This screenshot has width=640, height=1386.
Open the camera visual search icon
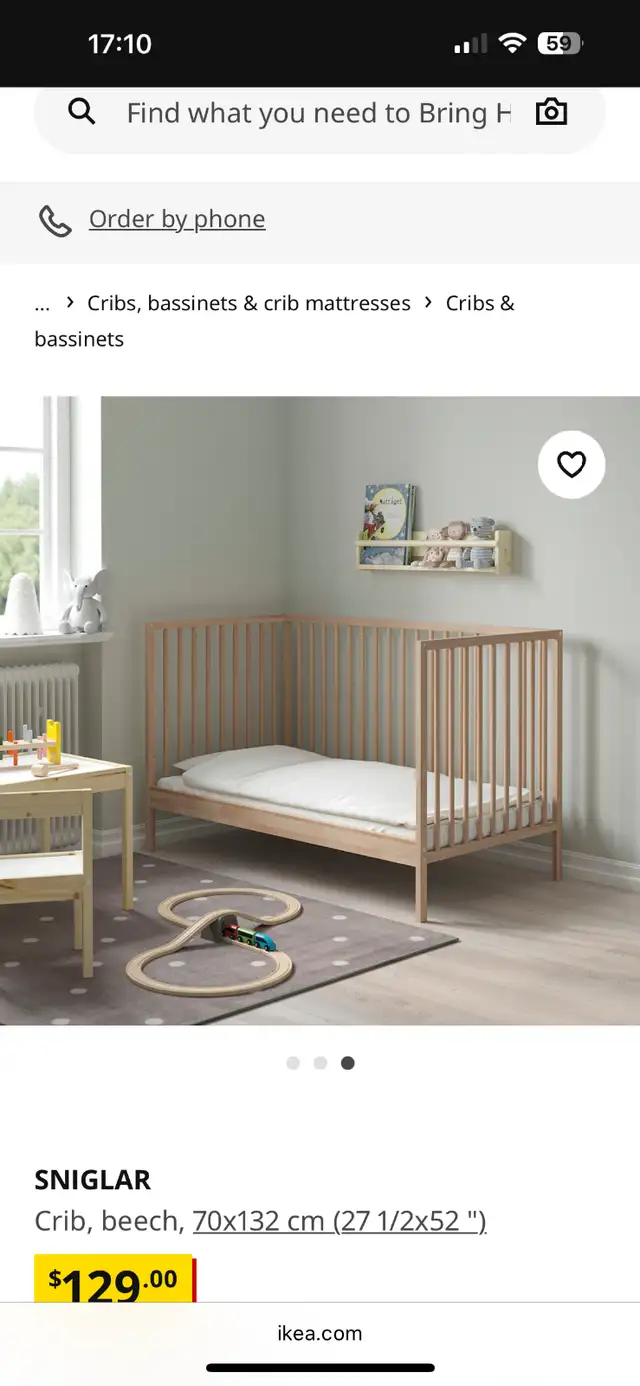(551, 112)
